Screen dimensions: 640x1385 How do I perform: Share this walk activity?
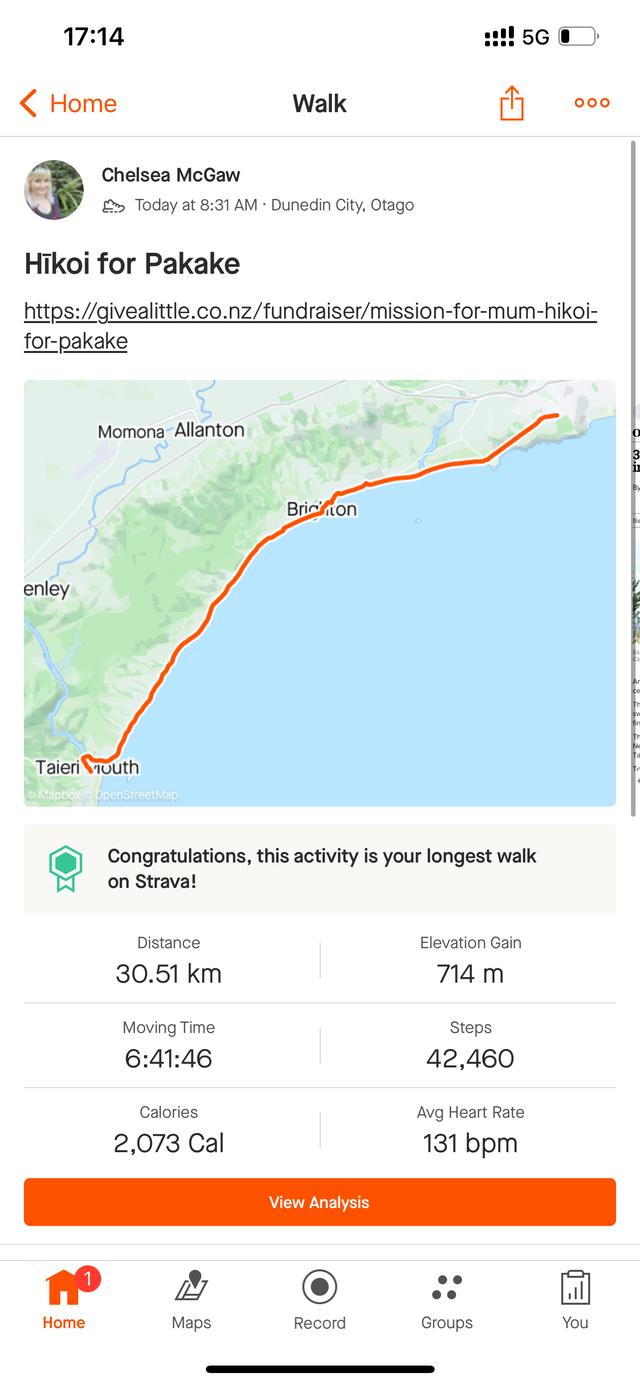pyautogui.click(x=511, y=103)
